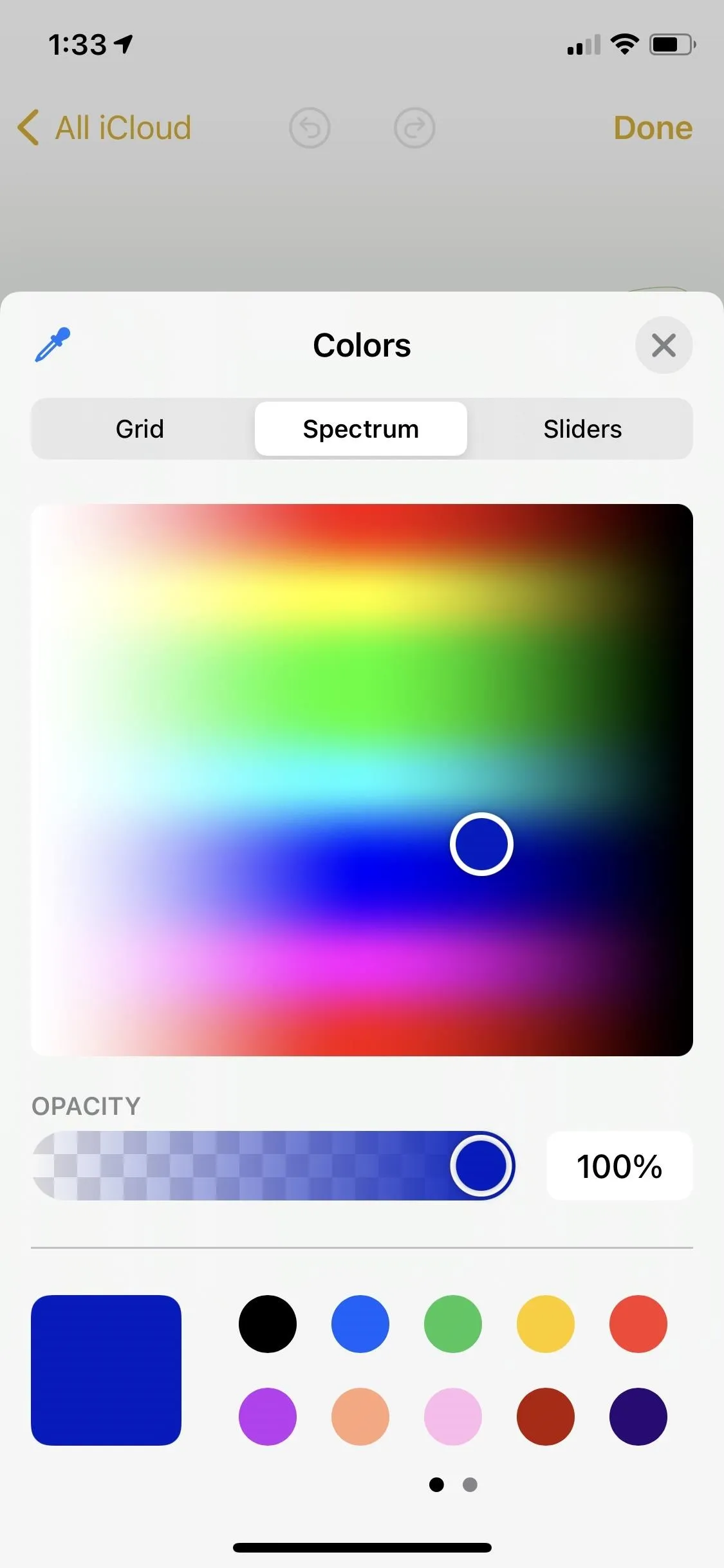Choose the yellow color swatch
Viewport: 724px width, 1568px height.
tap(546, 1323)
